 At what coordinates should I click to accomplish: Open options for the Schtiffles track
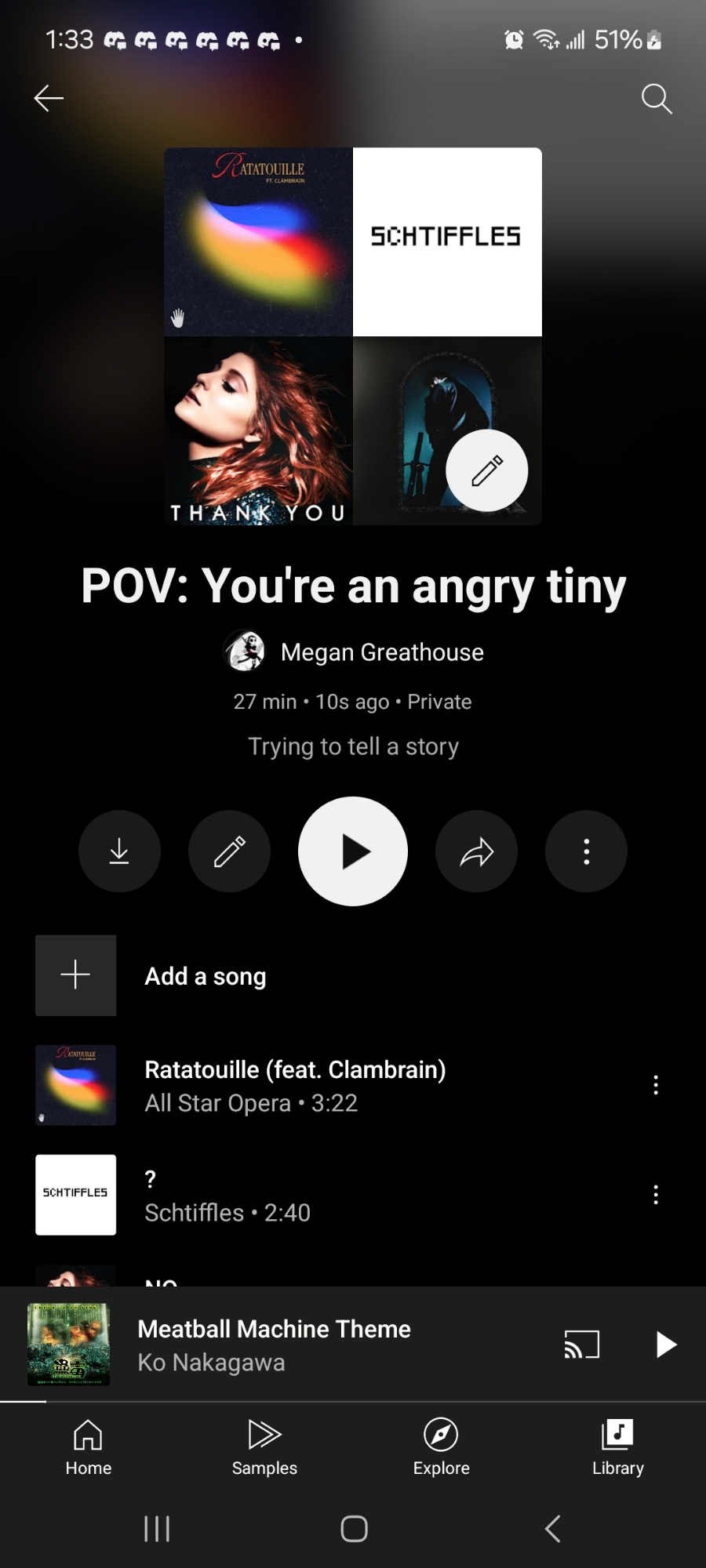656,1195
